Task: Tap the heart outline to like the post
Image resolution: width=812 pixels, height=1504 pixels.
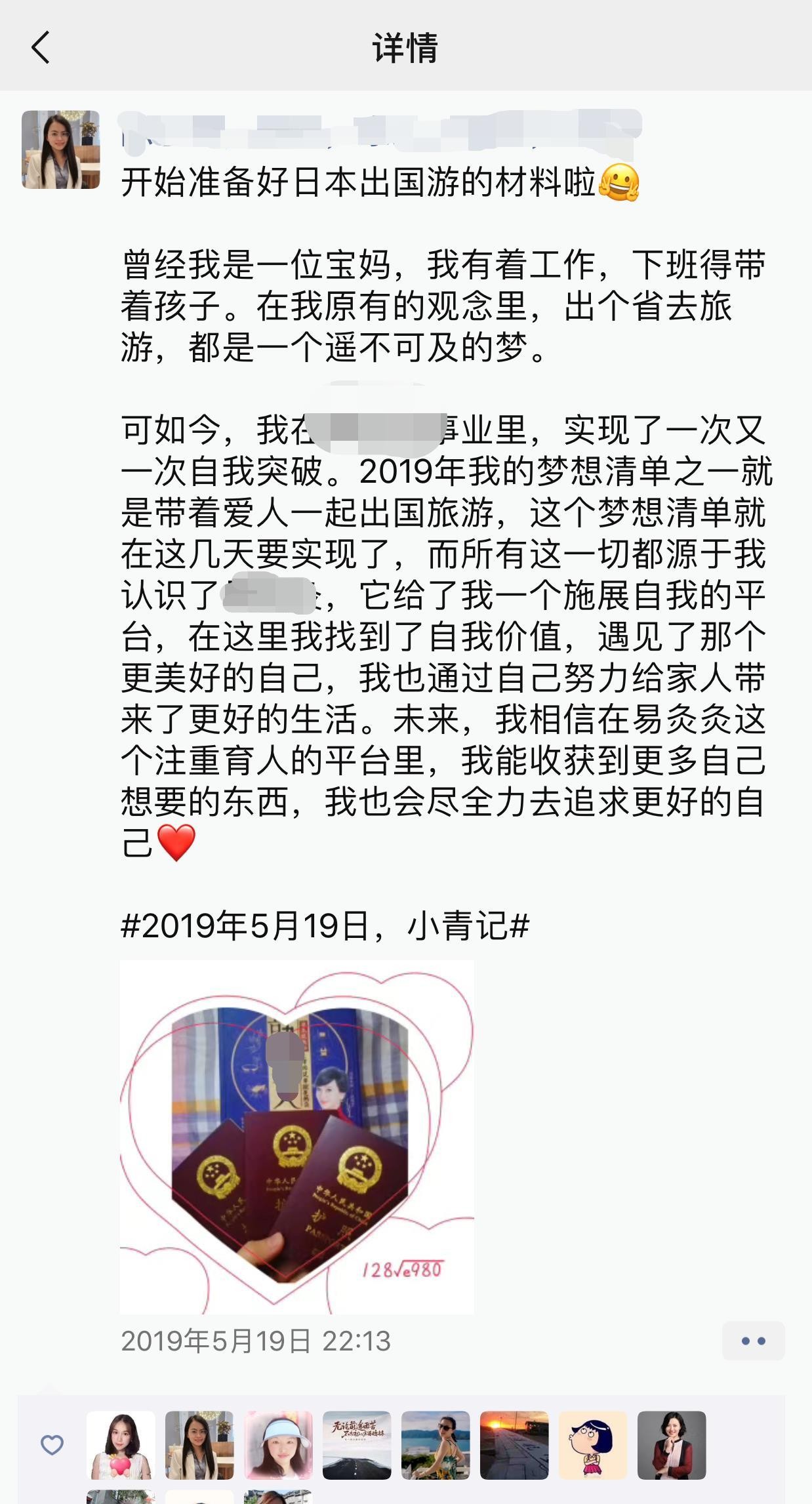Action: [52, 1444]
